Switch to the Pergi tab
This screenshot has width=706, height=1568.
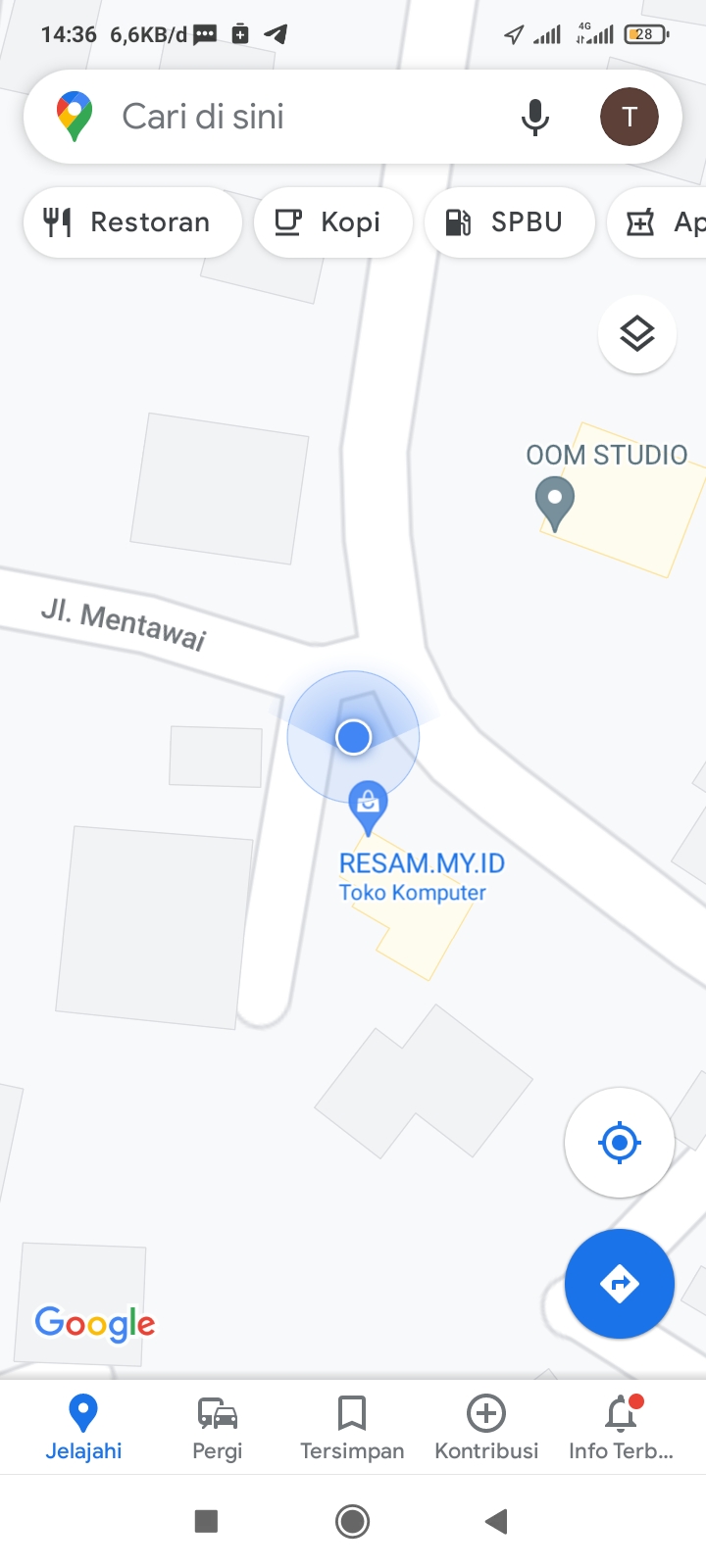218,1427
